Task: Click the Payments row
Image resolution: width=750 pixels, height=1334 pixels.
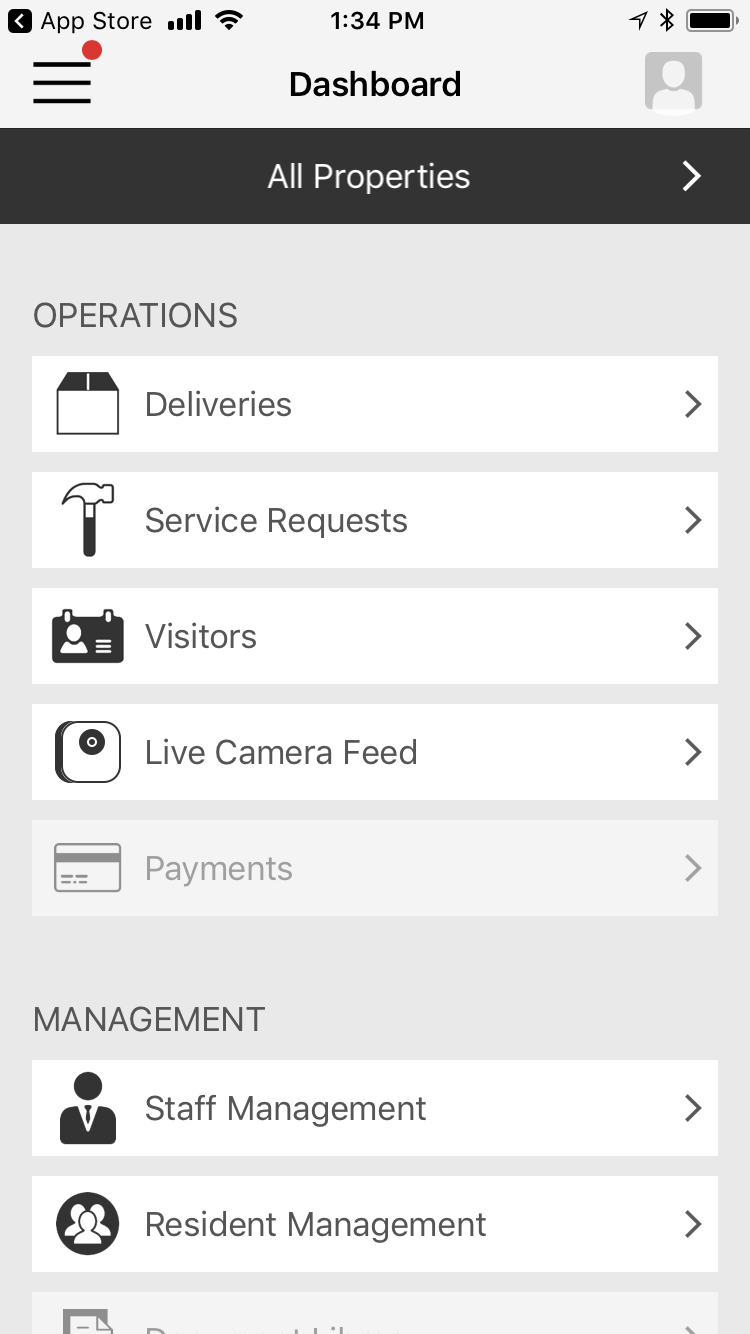Action: pyautogui.click(x=375, y=868)
